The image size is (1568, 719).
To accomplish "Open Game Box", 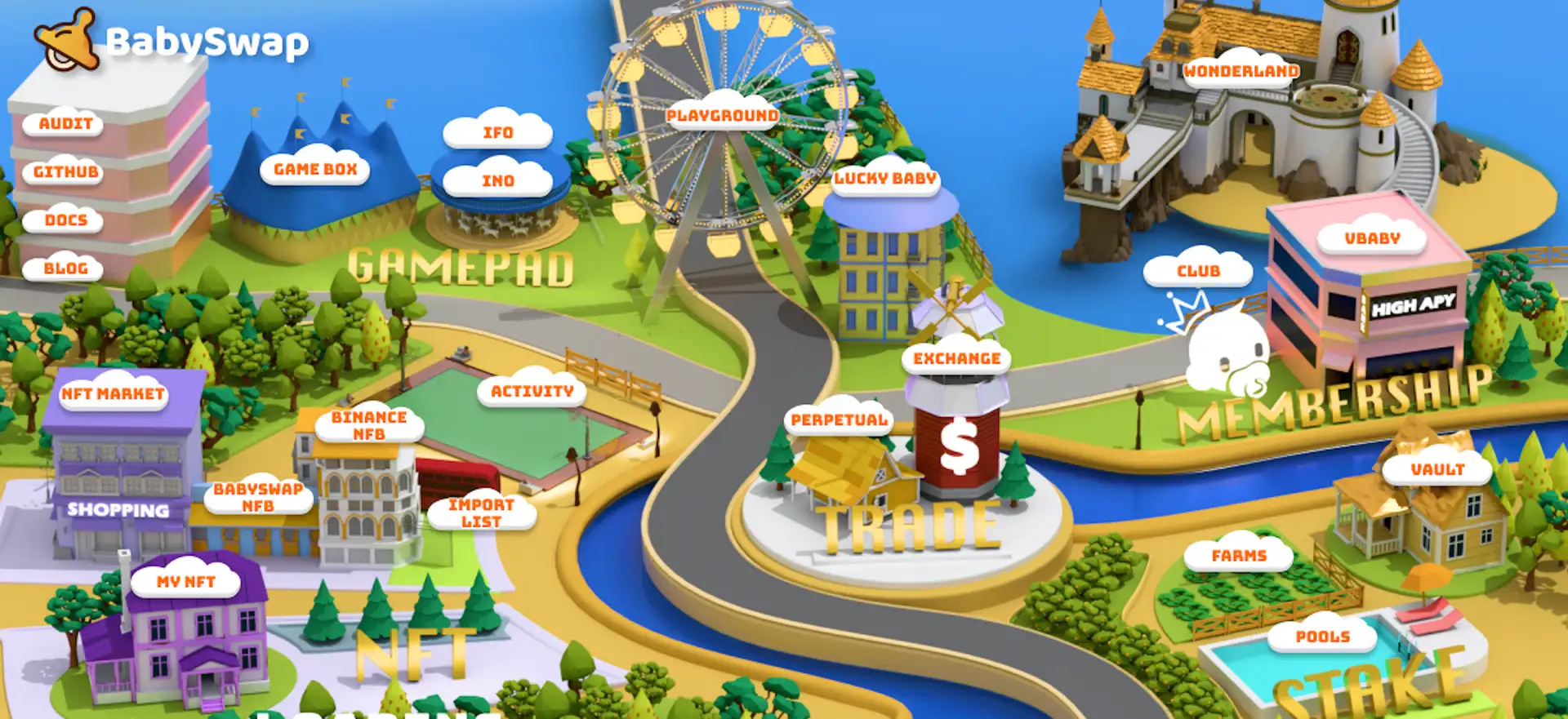I will tap(315, 169).
